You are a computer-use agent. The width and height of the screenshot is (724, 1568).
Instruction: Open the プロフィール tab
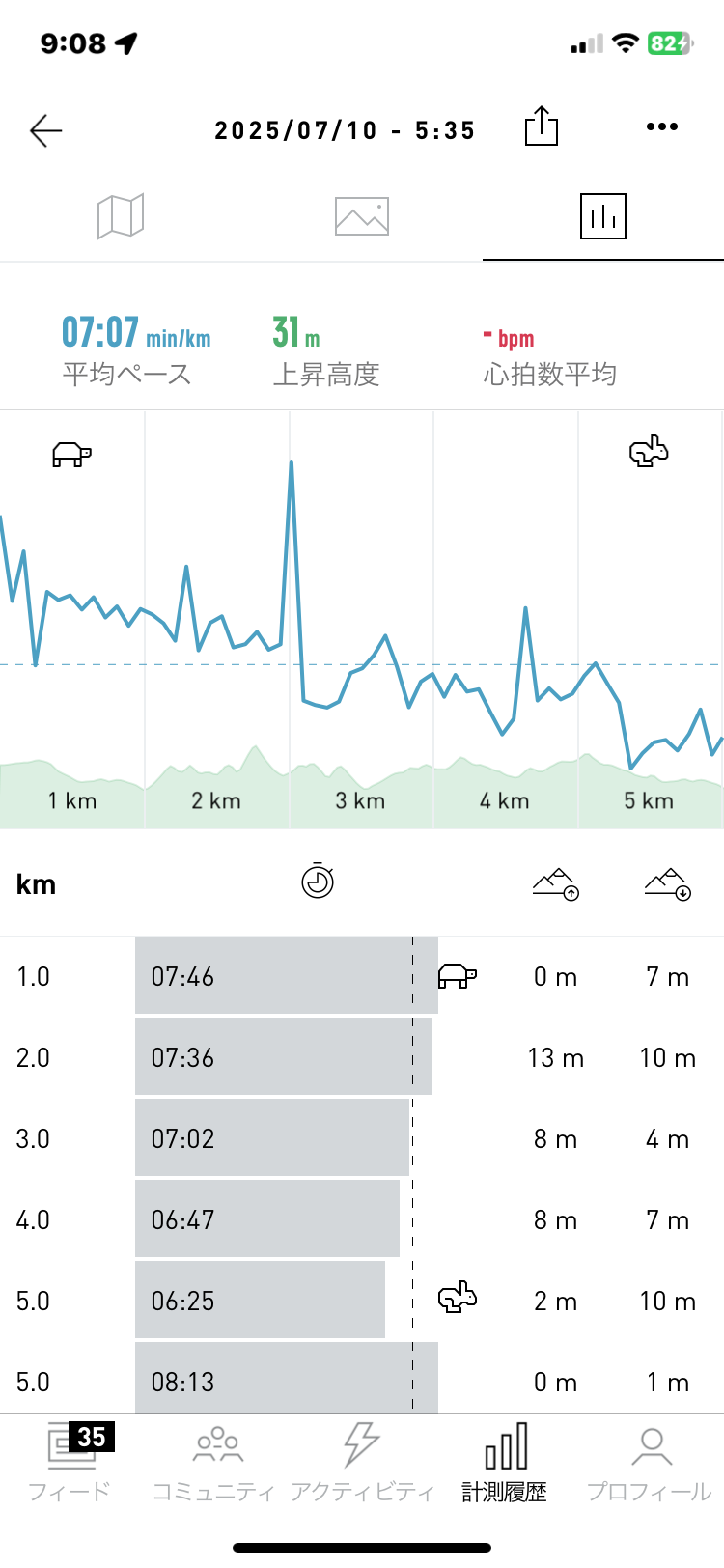pyautogui.click(x=651, y=1462)
